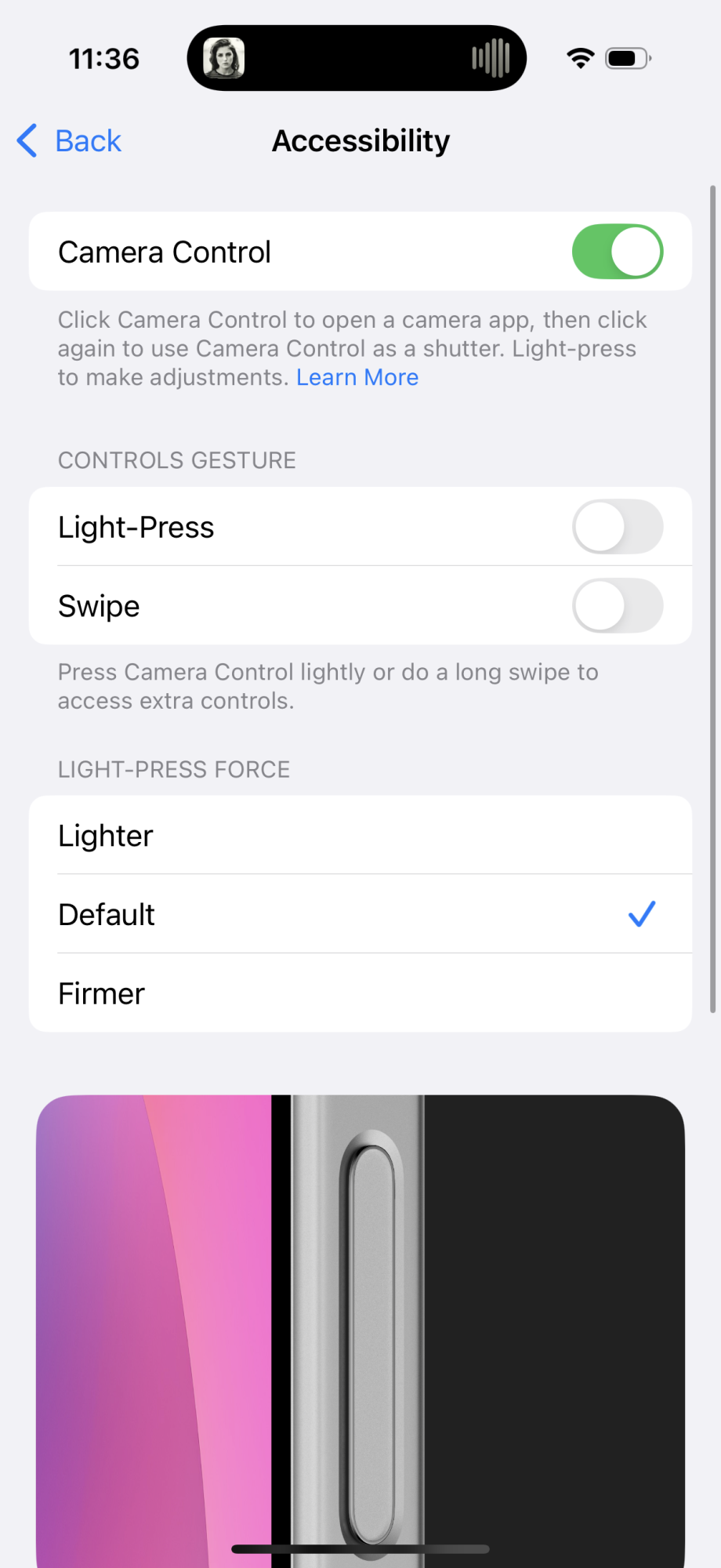Select the Firmer press force
This screenshot has height=1568, width=721.
tap(360, 993)
